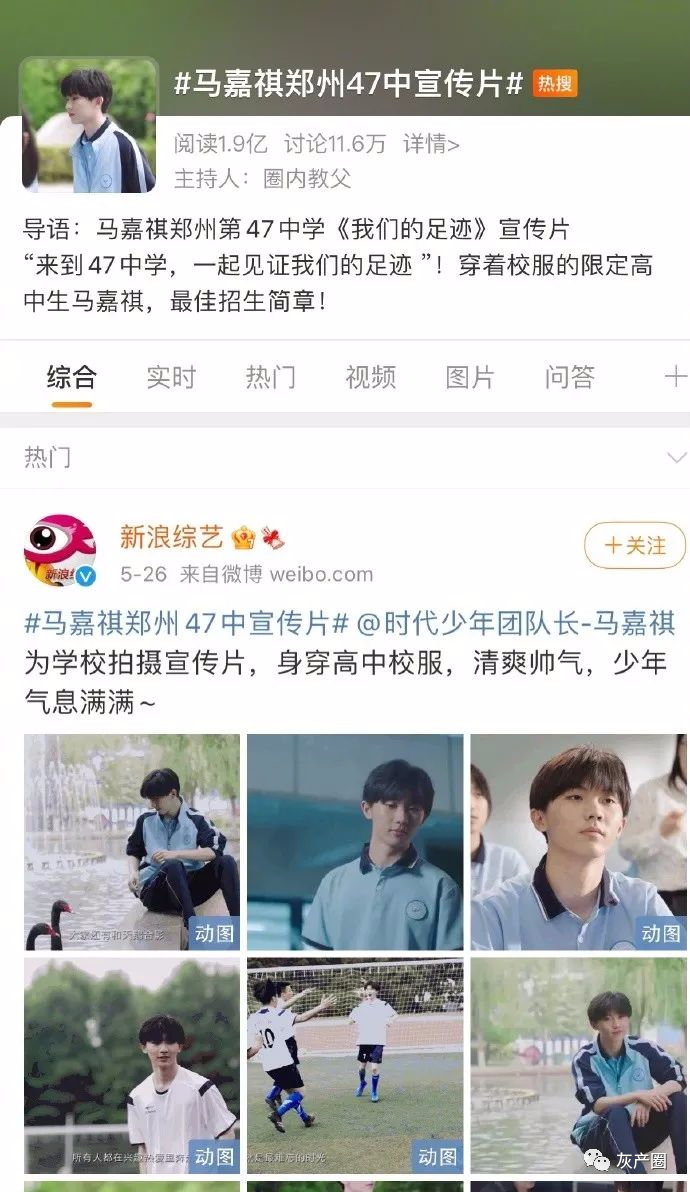Image resolution: width=690 pixels, height=1192 pixels.
Task: Open the close-up blue polo photo
Action: [x=355, y=842]
